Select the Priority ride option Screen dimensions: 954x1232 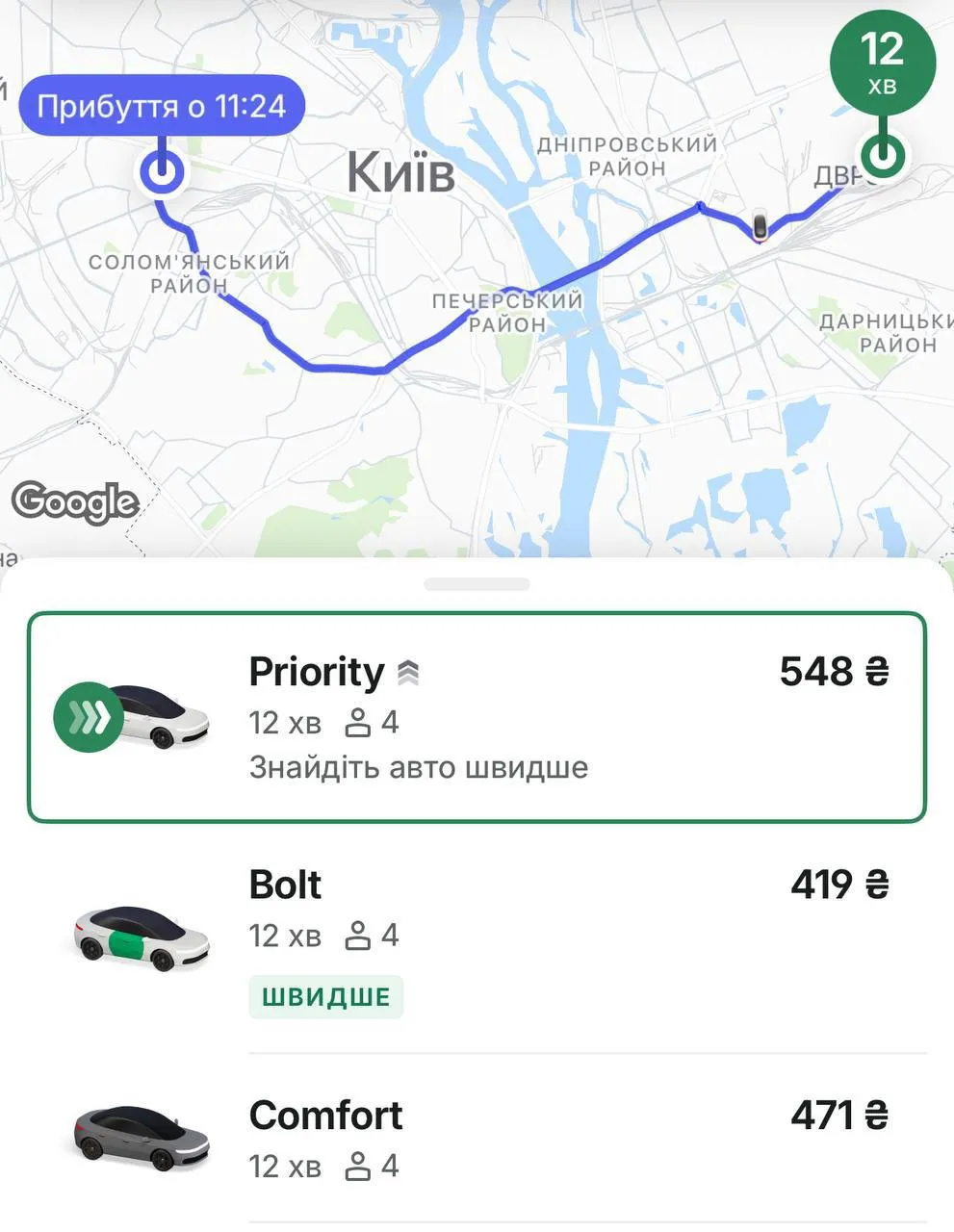[477, 717]
